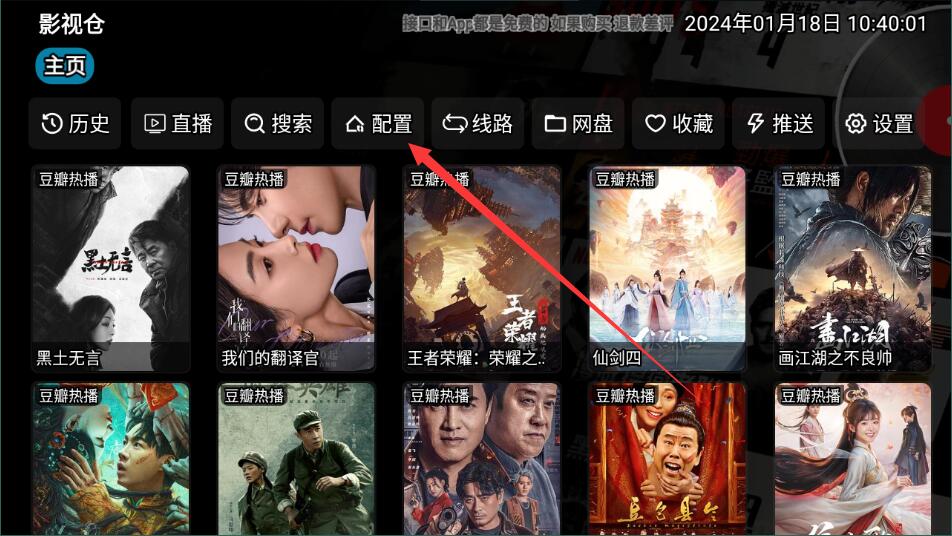Switch source via 线路 button
952x536 pixels.
pos(478,124)
